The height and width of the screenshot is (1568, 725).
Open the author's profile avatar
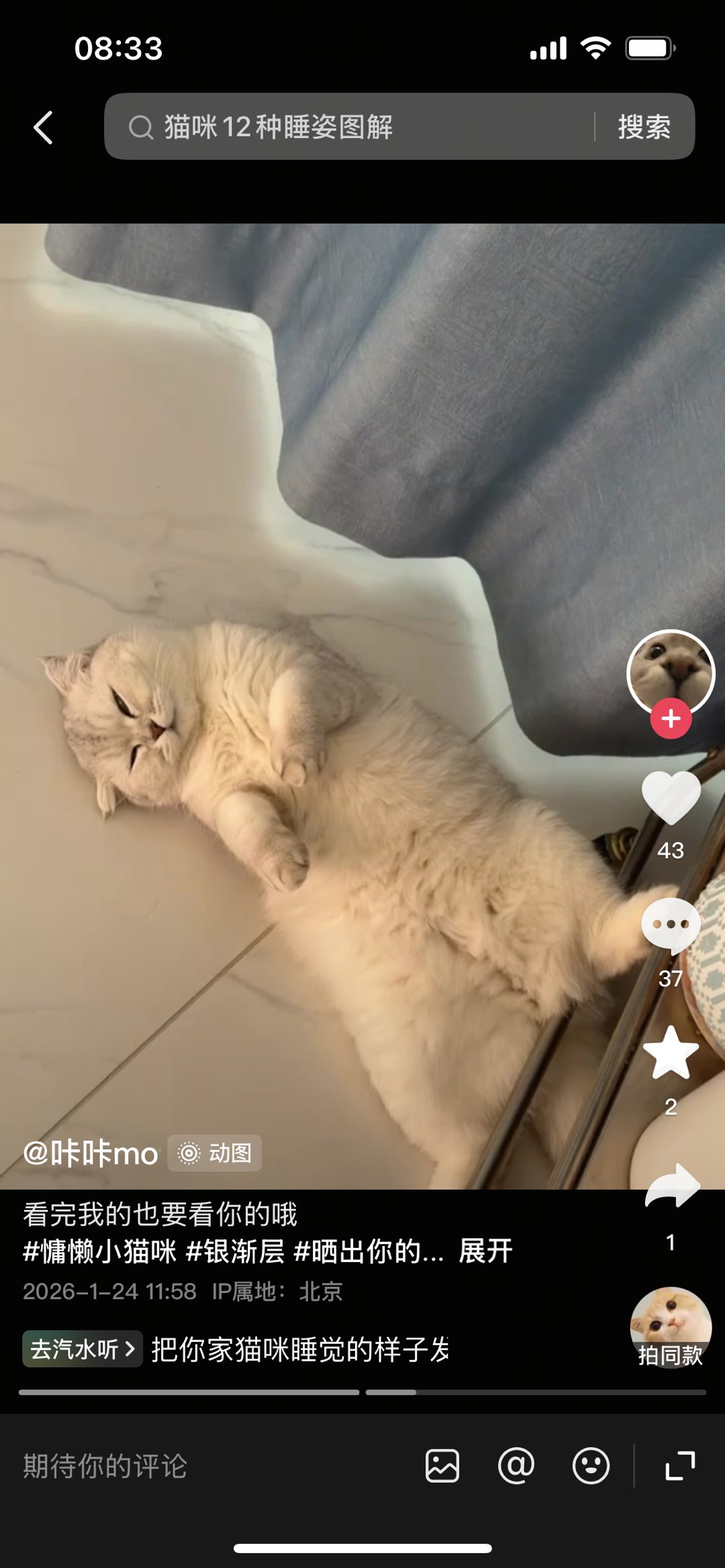pyautogui.click(x=671, y=672)
